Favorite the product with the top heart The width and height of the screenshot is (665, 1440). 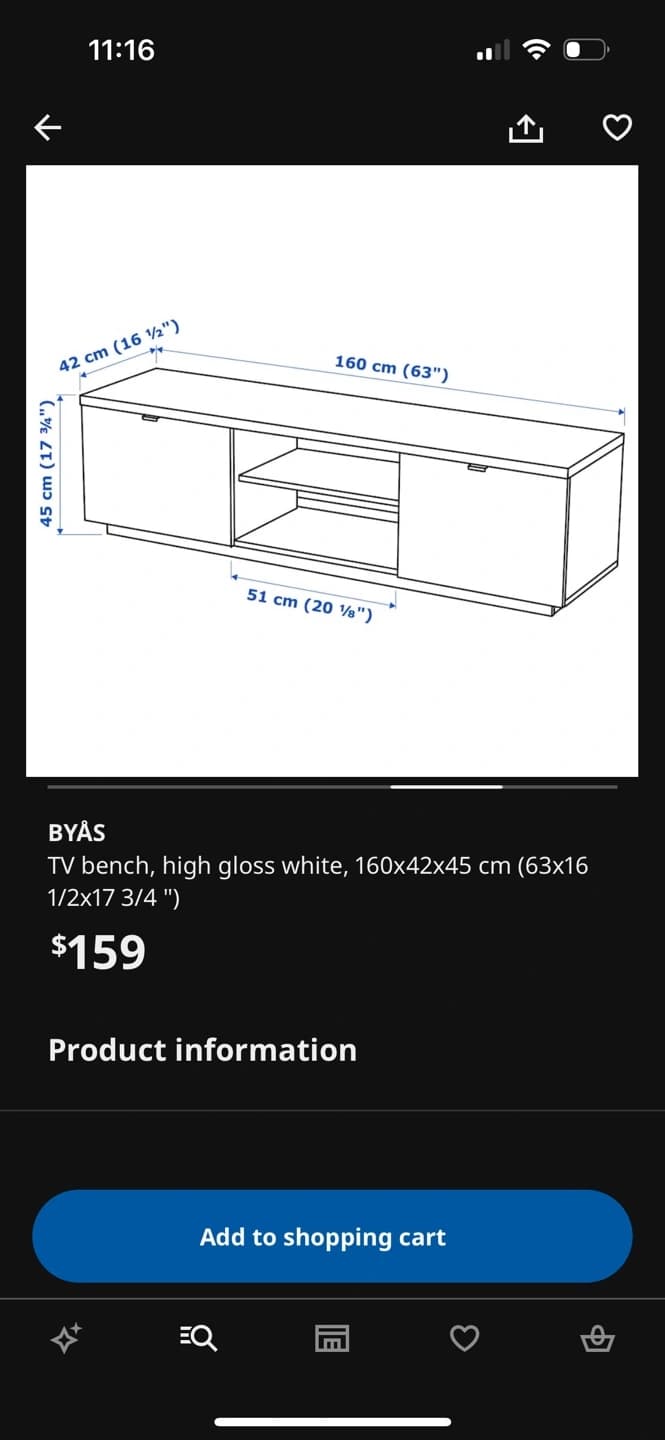pos(618,128)
